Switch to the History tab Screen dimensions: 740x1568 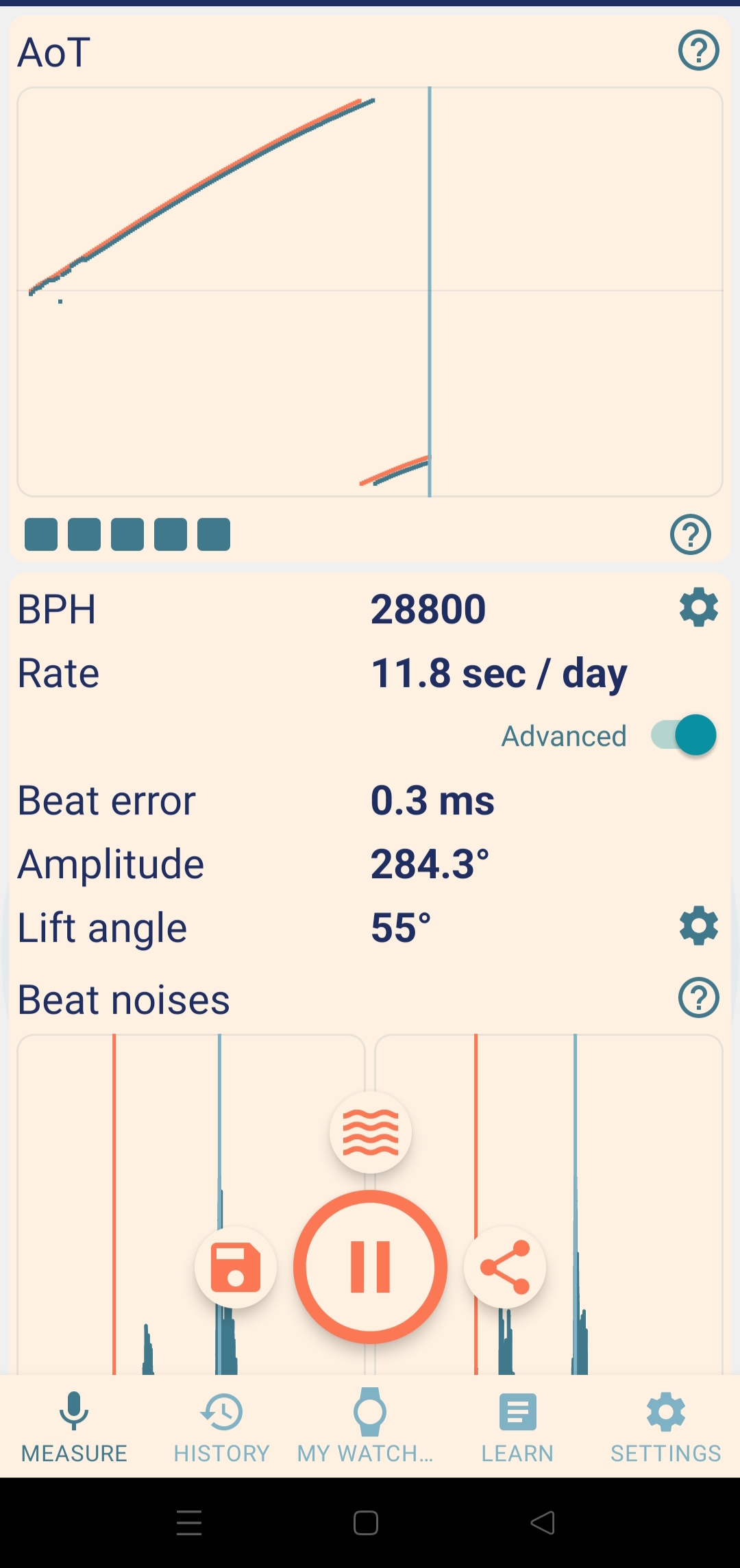(222, 1427)
